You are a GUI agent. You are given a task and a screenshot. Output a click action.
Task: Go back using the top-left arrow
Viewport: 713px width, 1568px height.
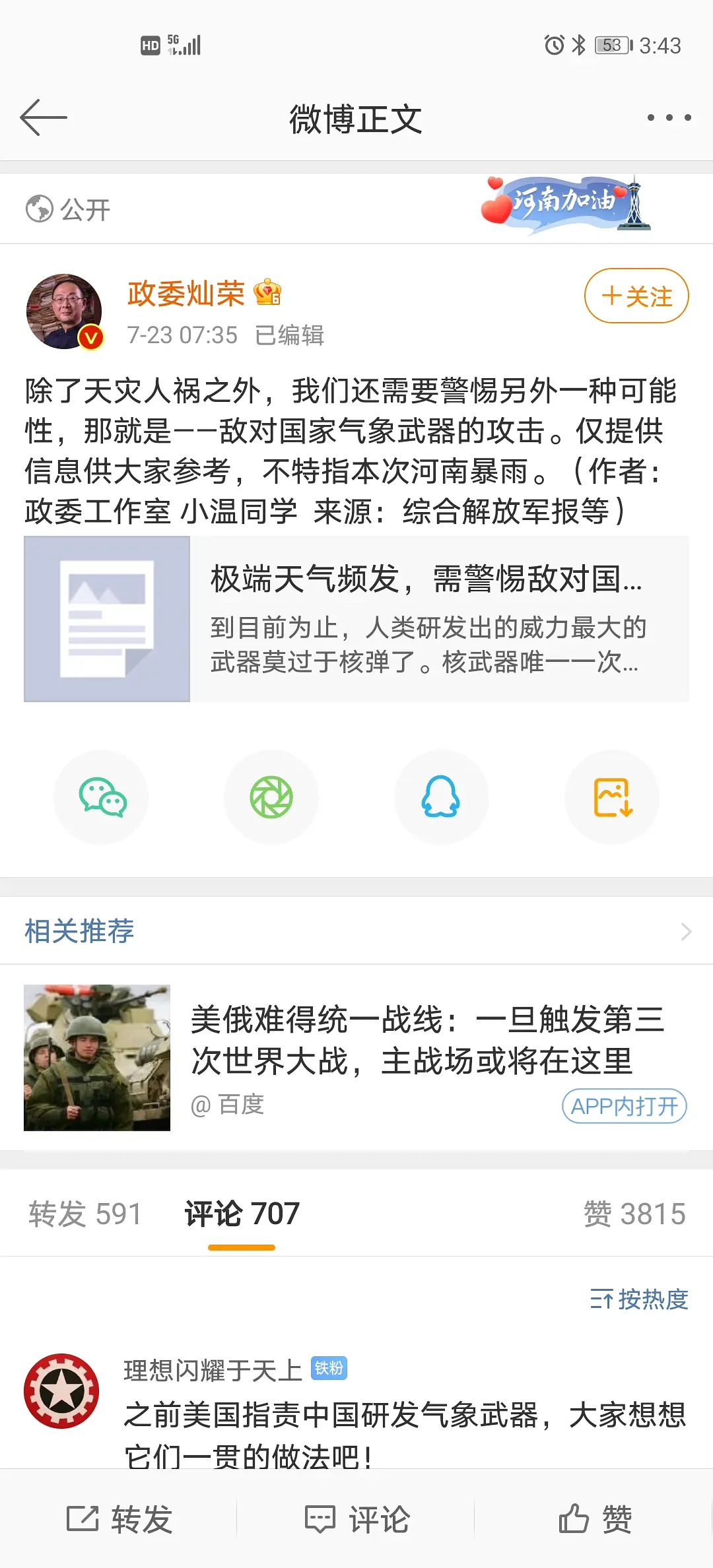click(x=44, y=118)
